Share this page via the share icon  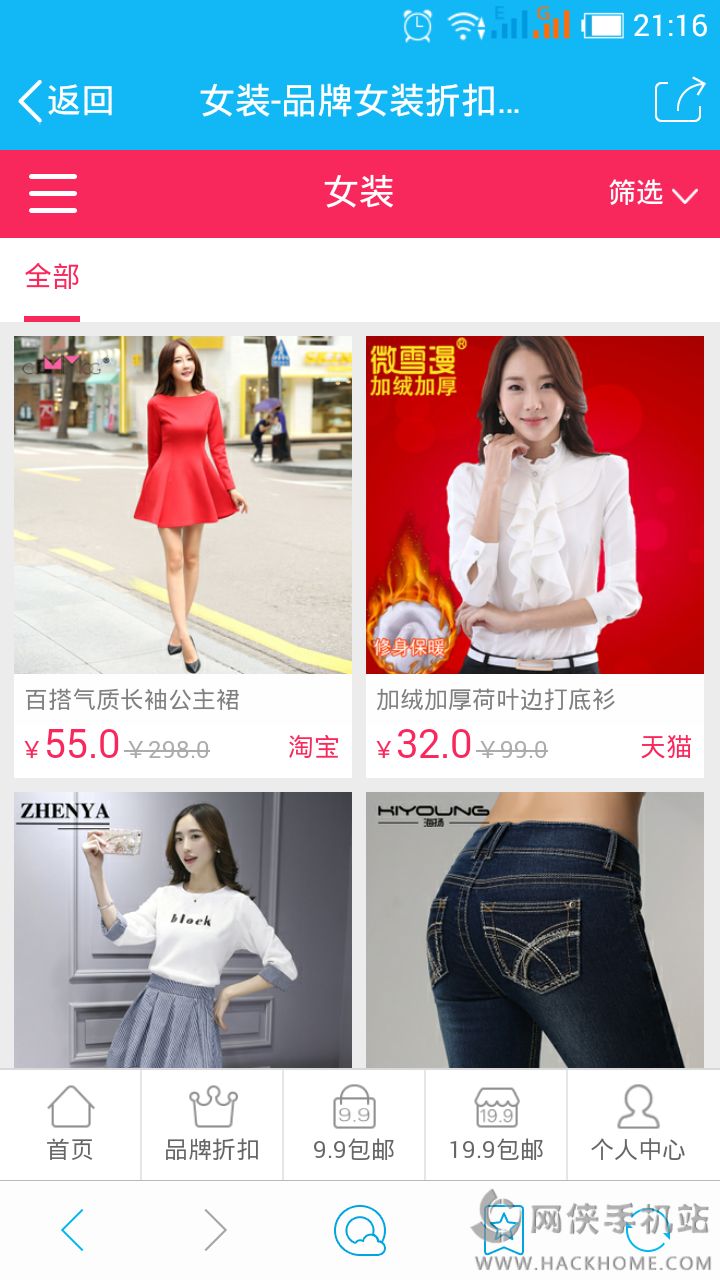679,101
